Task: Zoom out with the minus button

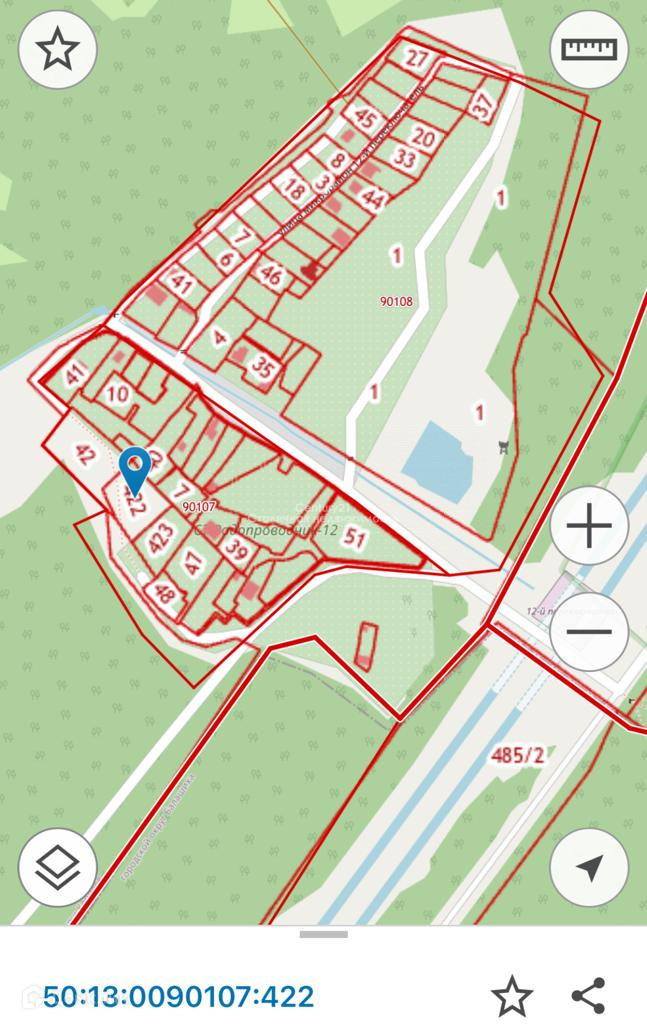Action: [x=589, y=632]
